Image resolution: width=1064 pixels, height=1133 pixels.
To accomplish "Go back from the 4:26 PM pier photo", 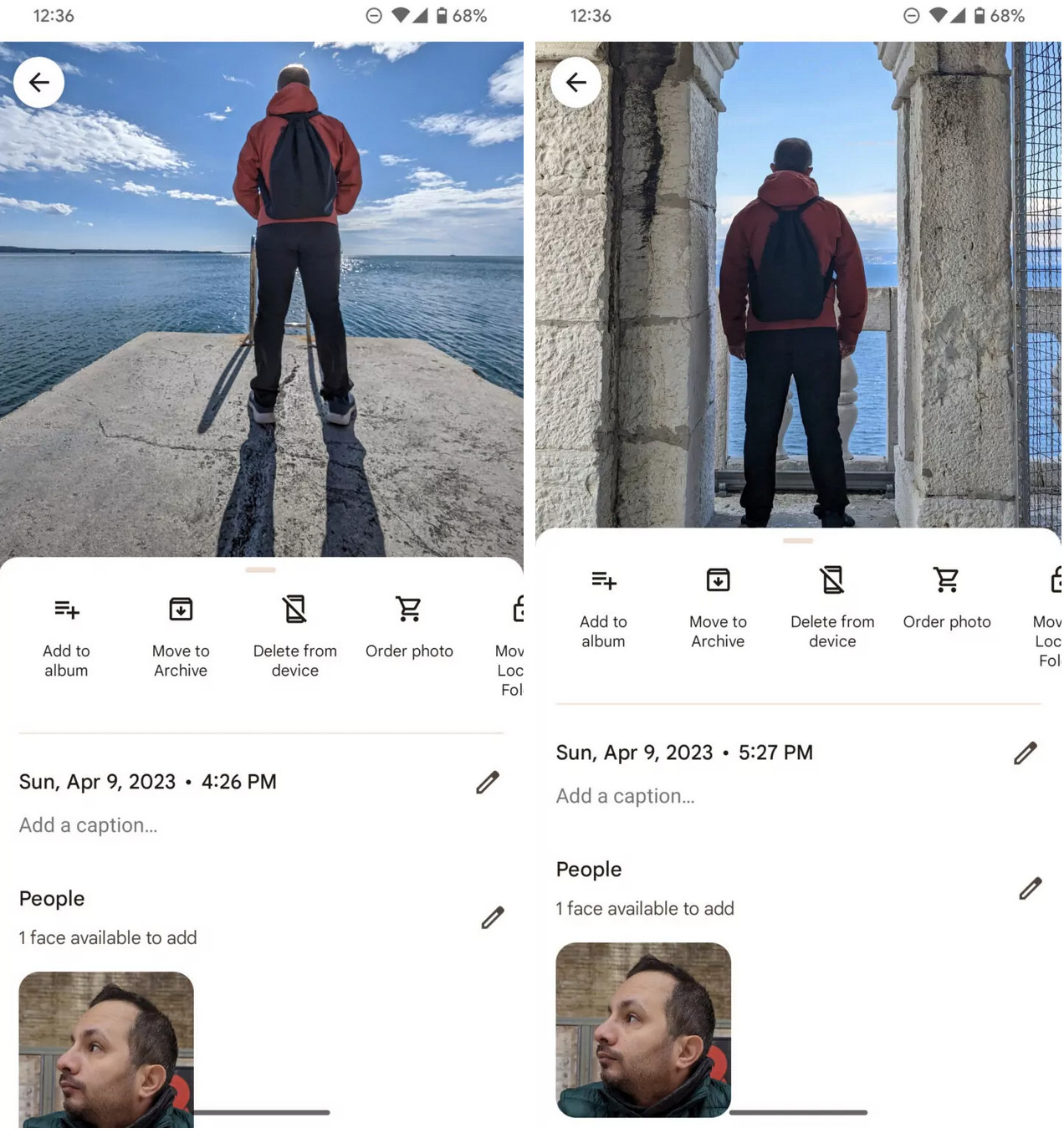I will [x=38, y=83].
